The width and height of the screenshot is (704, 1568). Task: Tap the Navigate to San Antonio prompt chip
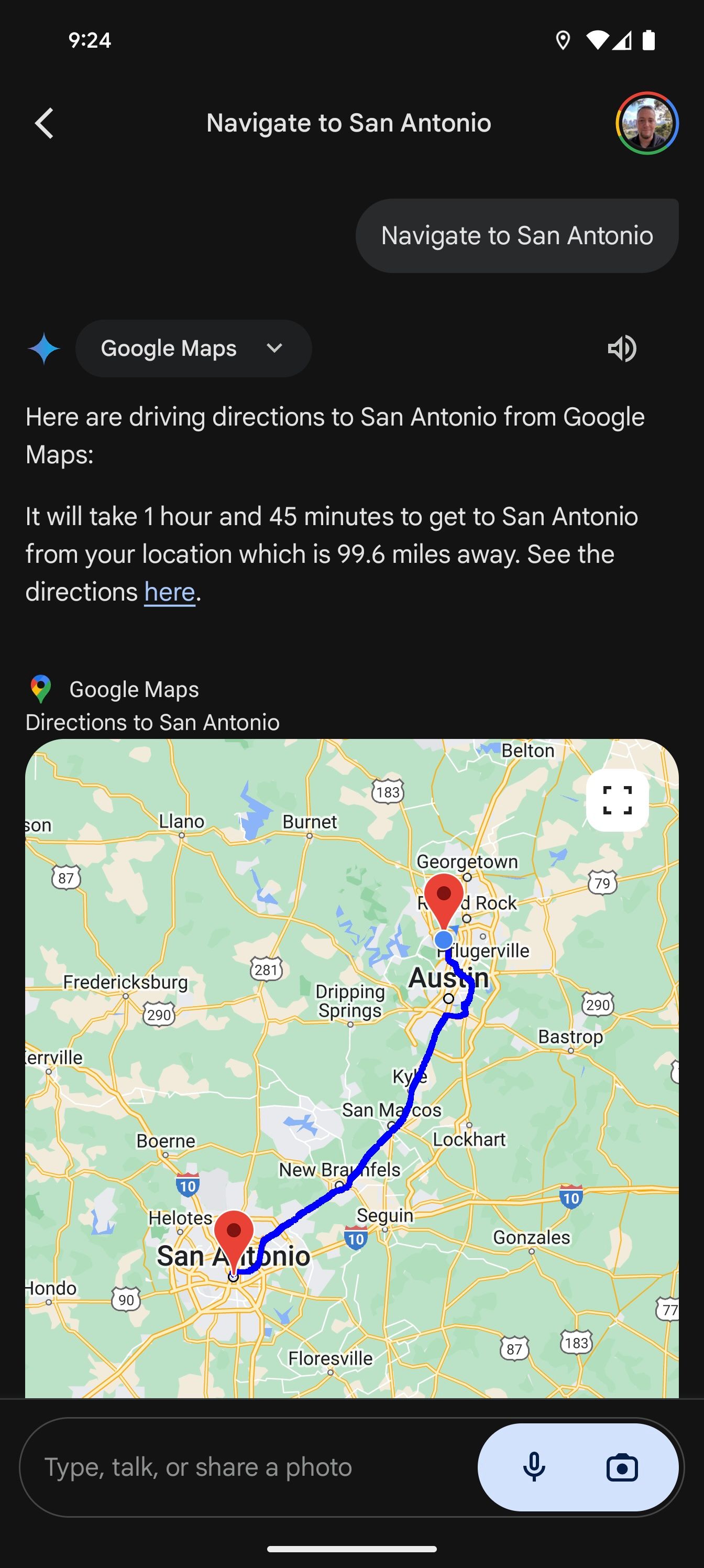(516, 235)
